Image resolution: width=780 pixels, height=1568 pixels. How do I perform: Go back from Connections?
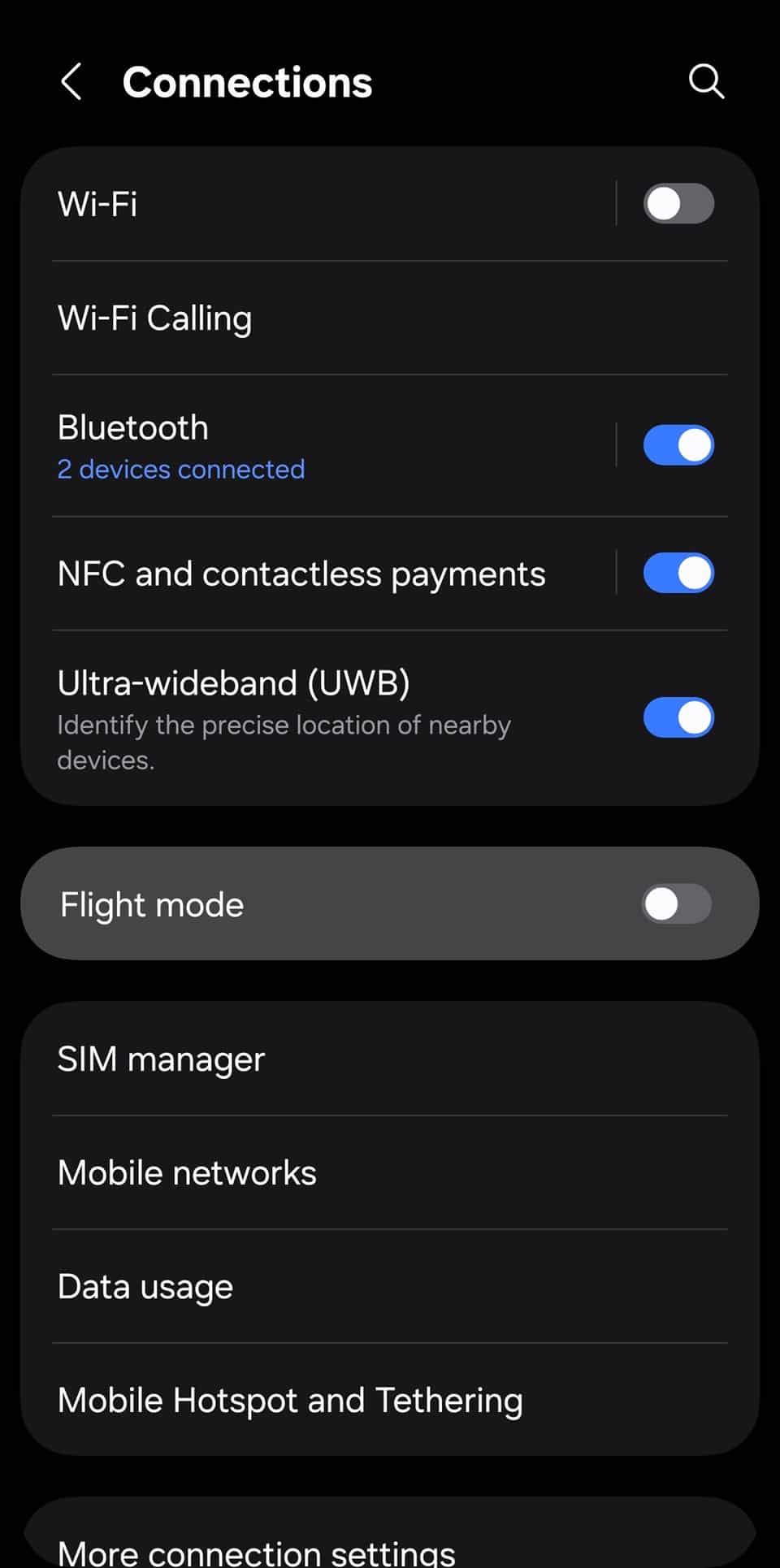click(71, 82)
